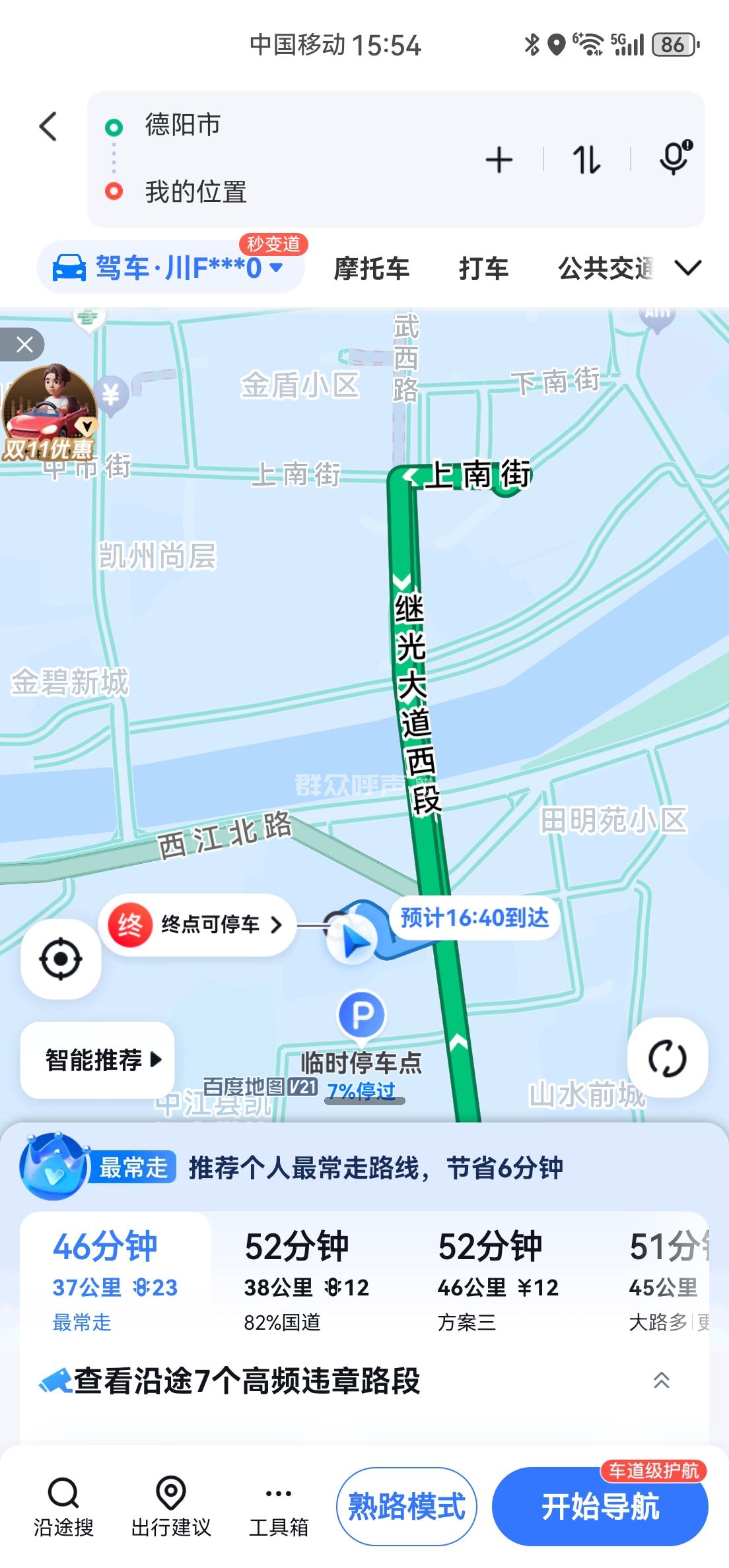729x1568 pixels.
Task: Tap 开始导航 to start navigation
Action: click(600, 1507)
